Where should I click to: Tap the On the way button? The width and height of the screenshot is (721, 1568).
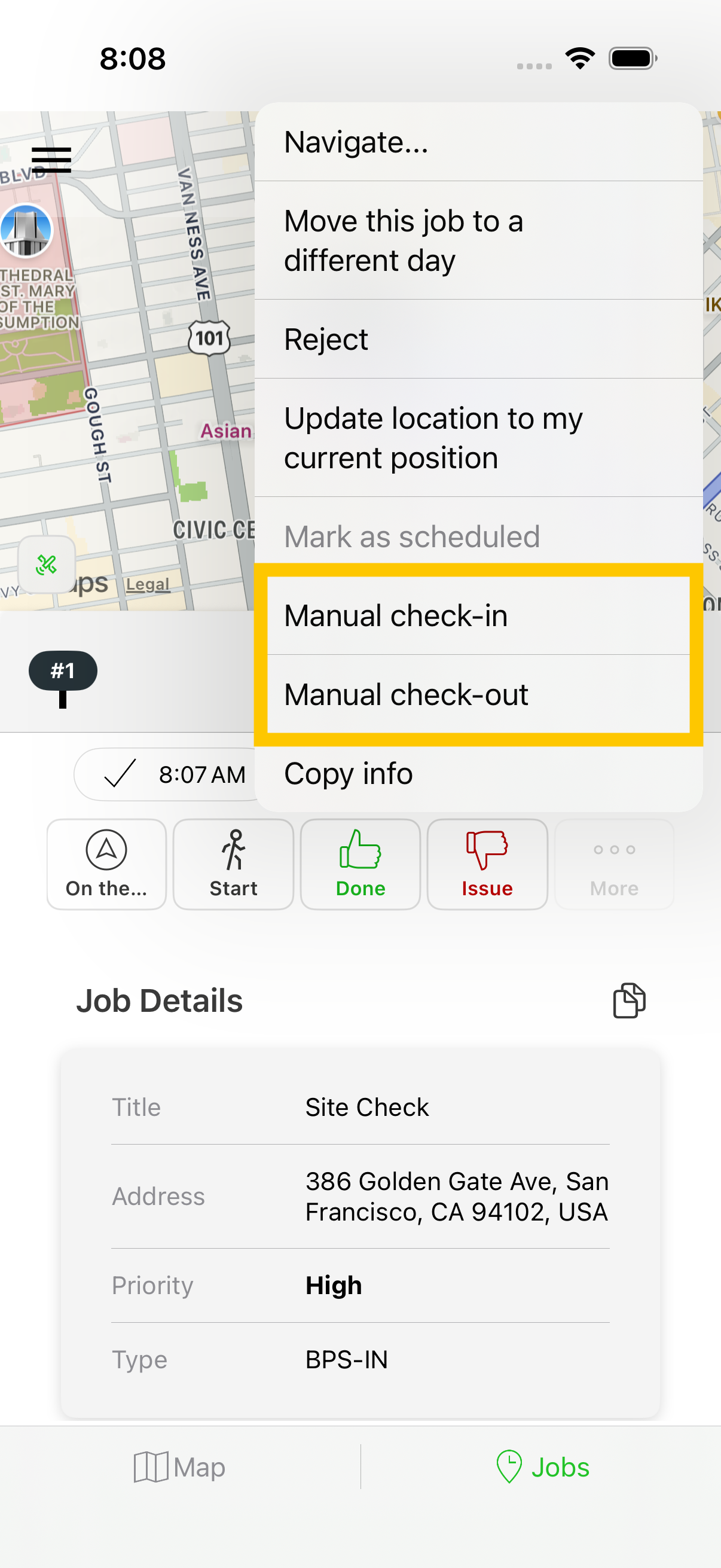[x=106, y=864]
